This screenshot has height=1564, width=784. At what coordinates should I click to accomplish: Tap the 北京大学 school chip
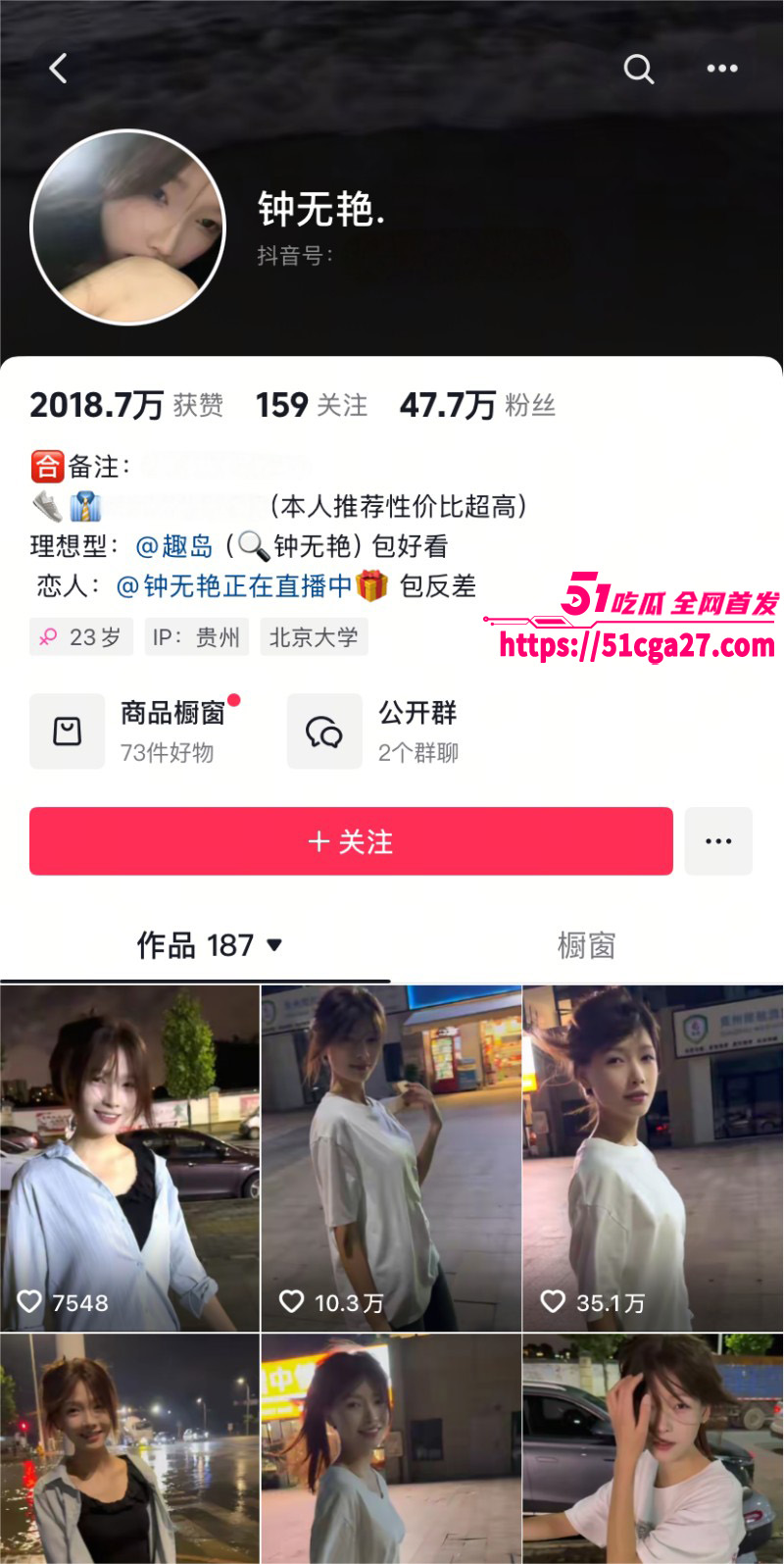[314, 637]
